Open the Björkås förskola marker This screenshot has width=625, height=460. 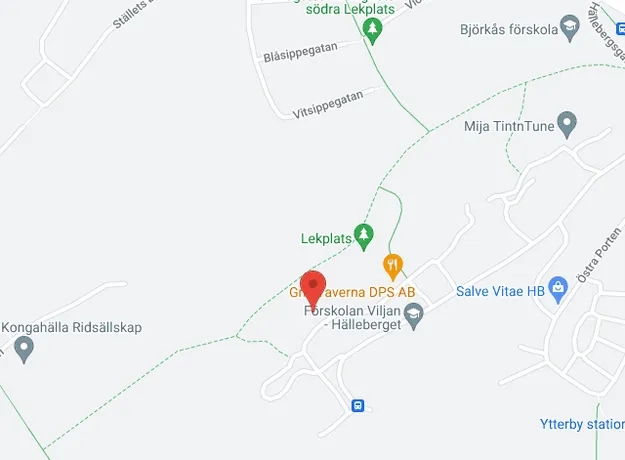click(x=569, y=27)
